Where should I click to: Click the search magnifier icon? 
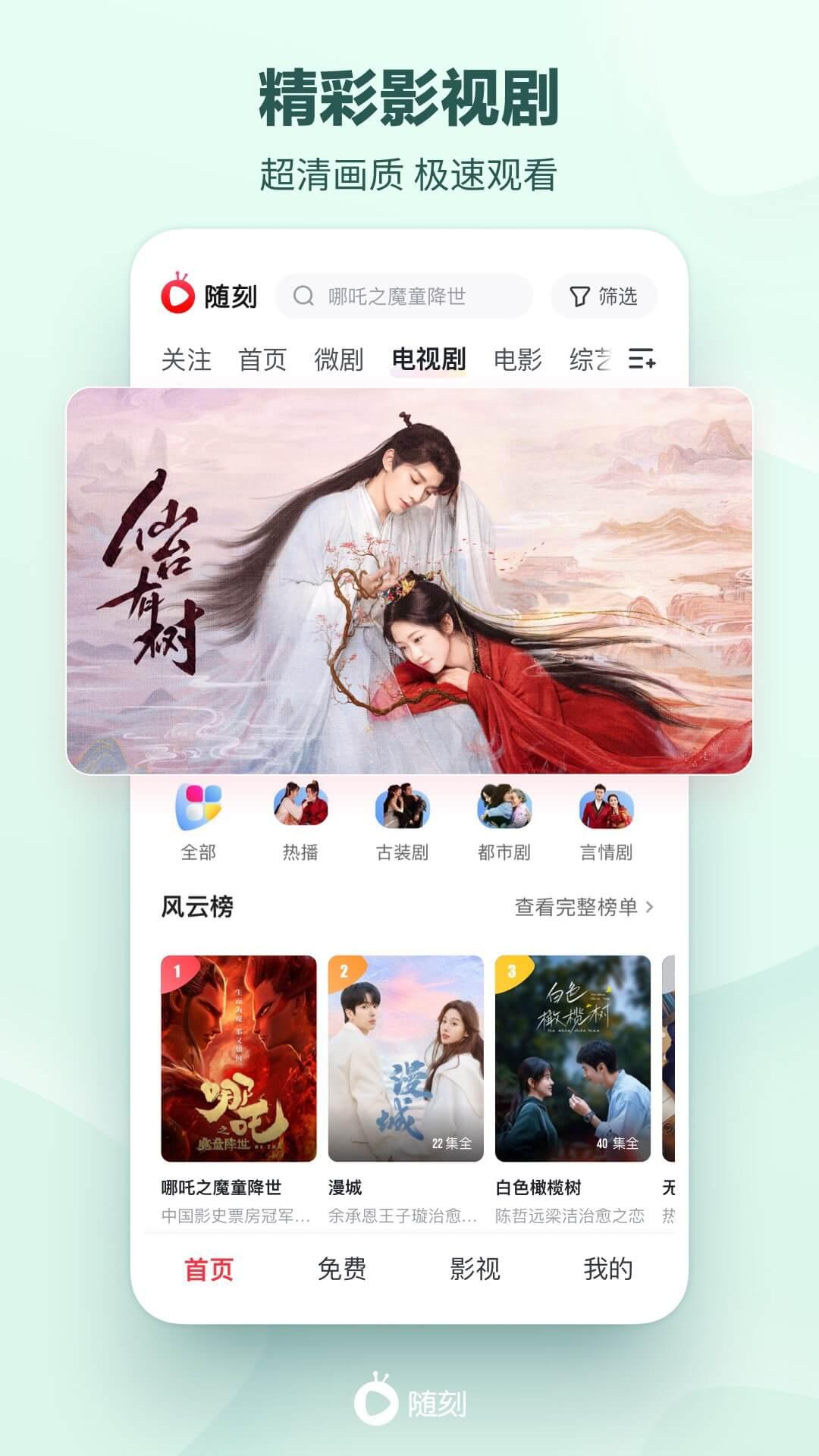click(x=304, y=296)
